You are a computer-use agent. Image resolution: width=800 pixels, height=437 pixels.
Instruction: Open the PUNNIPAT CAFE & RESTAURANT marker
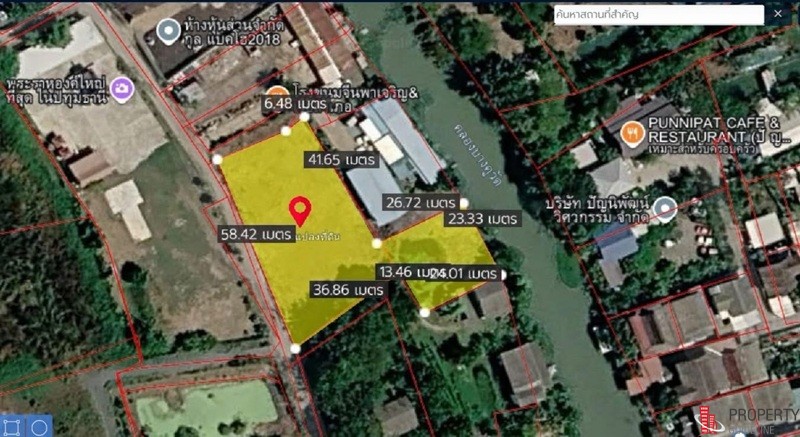(x=633, y=134)
